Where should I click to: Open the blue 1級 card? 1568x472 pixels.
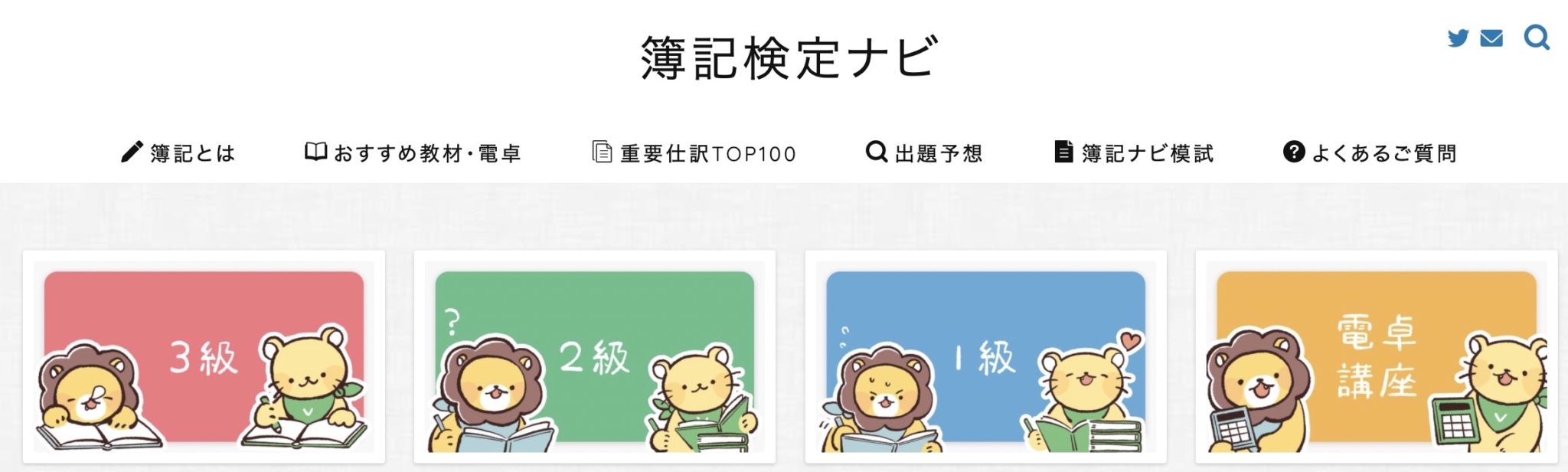[x=985, y=357]
